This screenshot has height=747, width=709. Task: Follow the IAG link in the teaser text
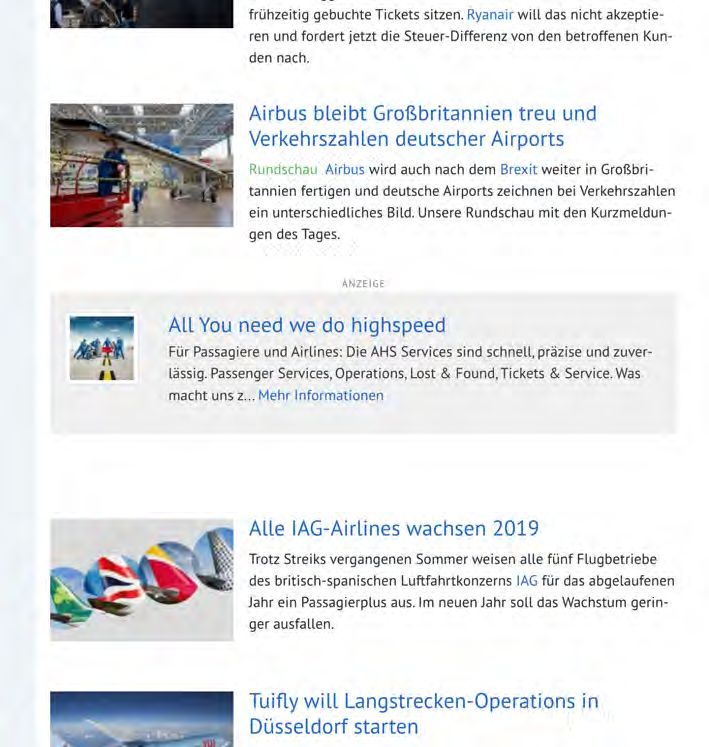[526, 581]
